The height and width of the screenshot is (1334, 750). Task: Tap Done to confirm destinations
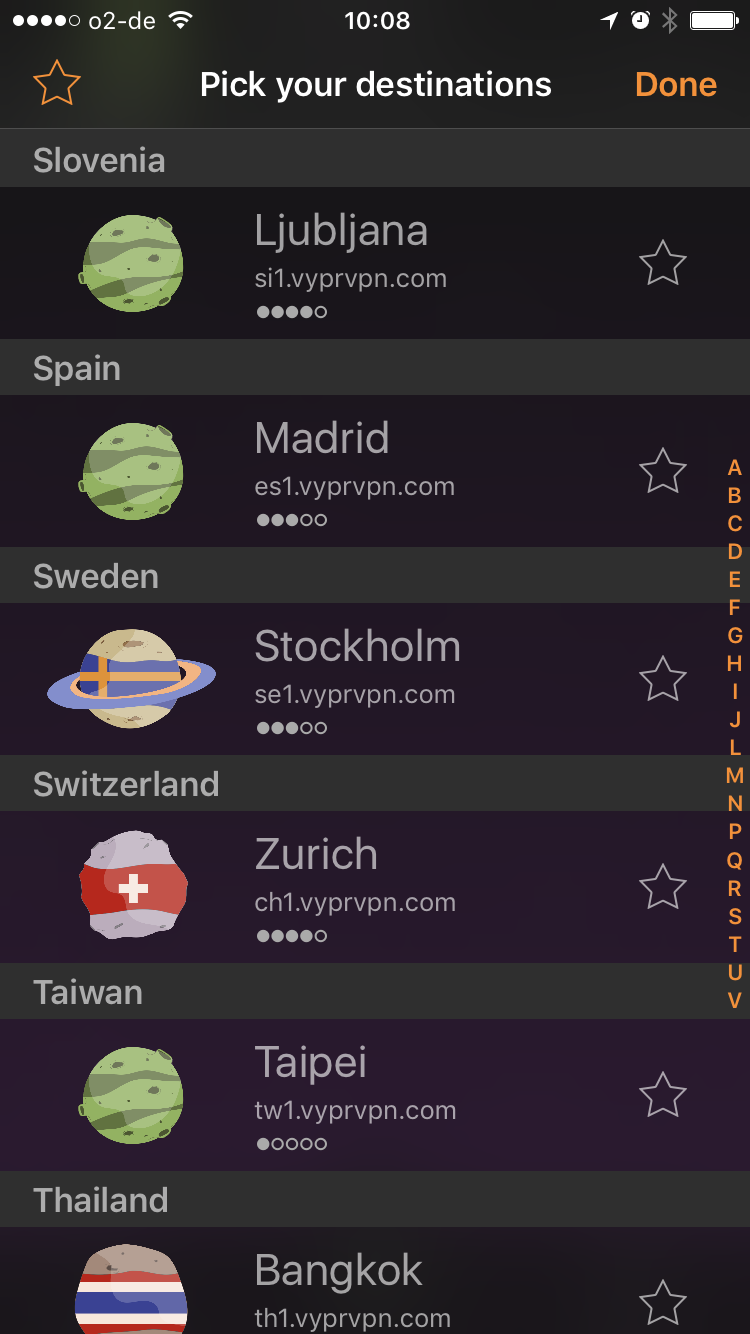click(x=675, y=85)
